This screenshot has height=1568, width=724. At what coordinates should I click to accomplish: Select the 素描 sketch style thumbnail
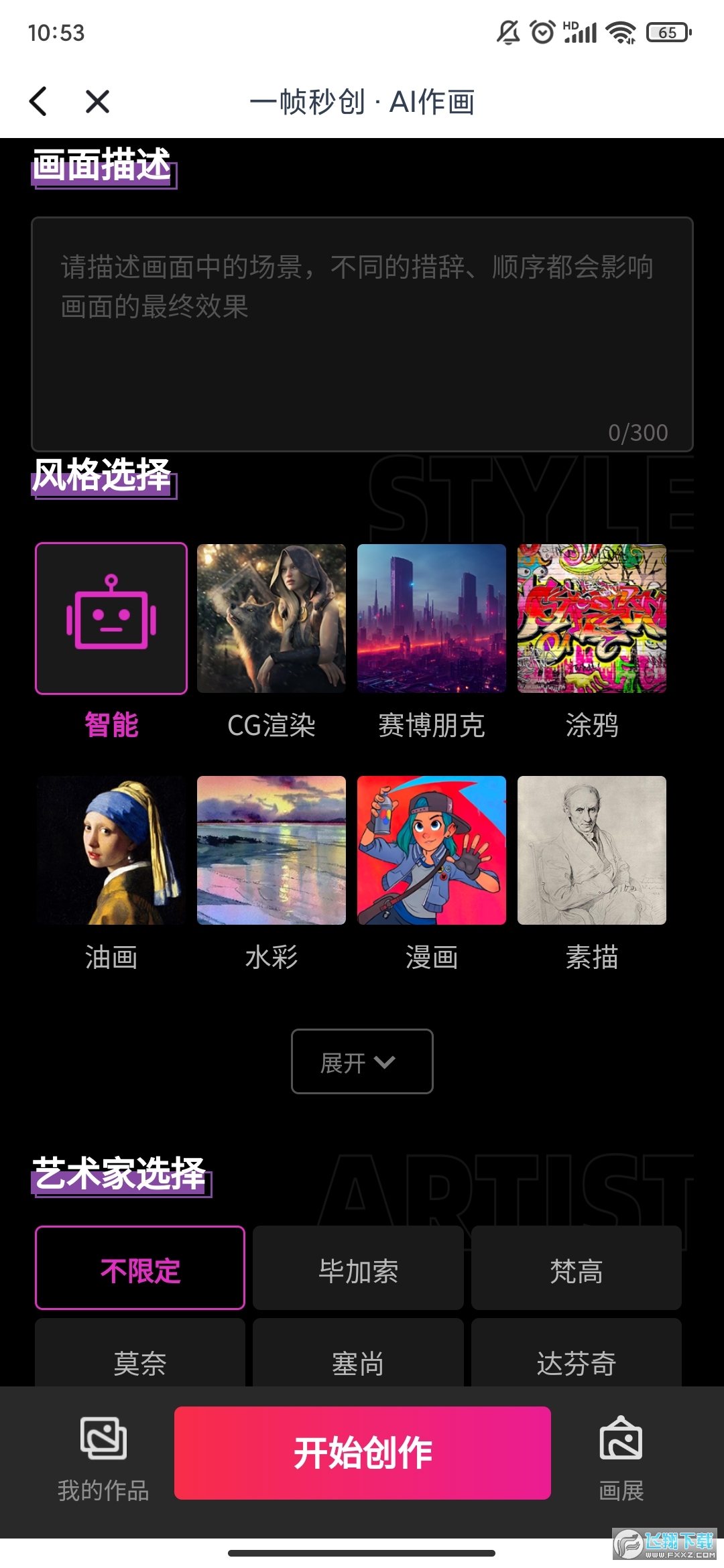591,851
